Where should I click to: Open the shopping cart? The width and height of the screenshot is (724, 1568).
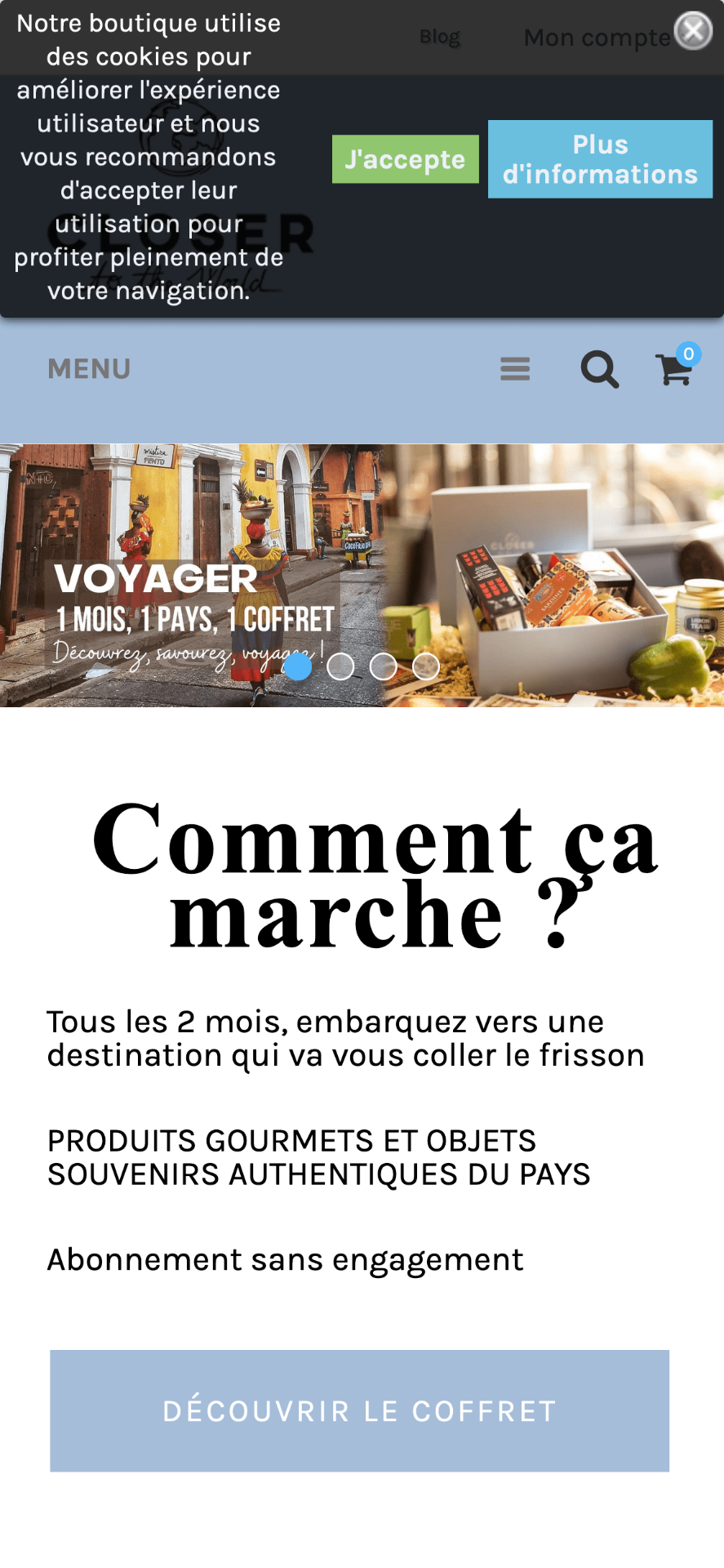pos(677,366)
